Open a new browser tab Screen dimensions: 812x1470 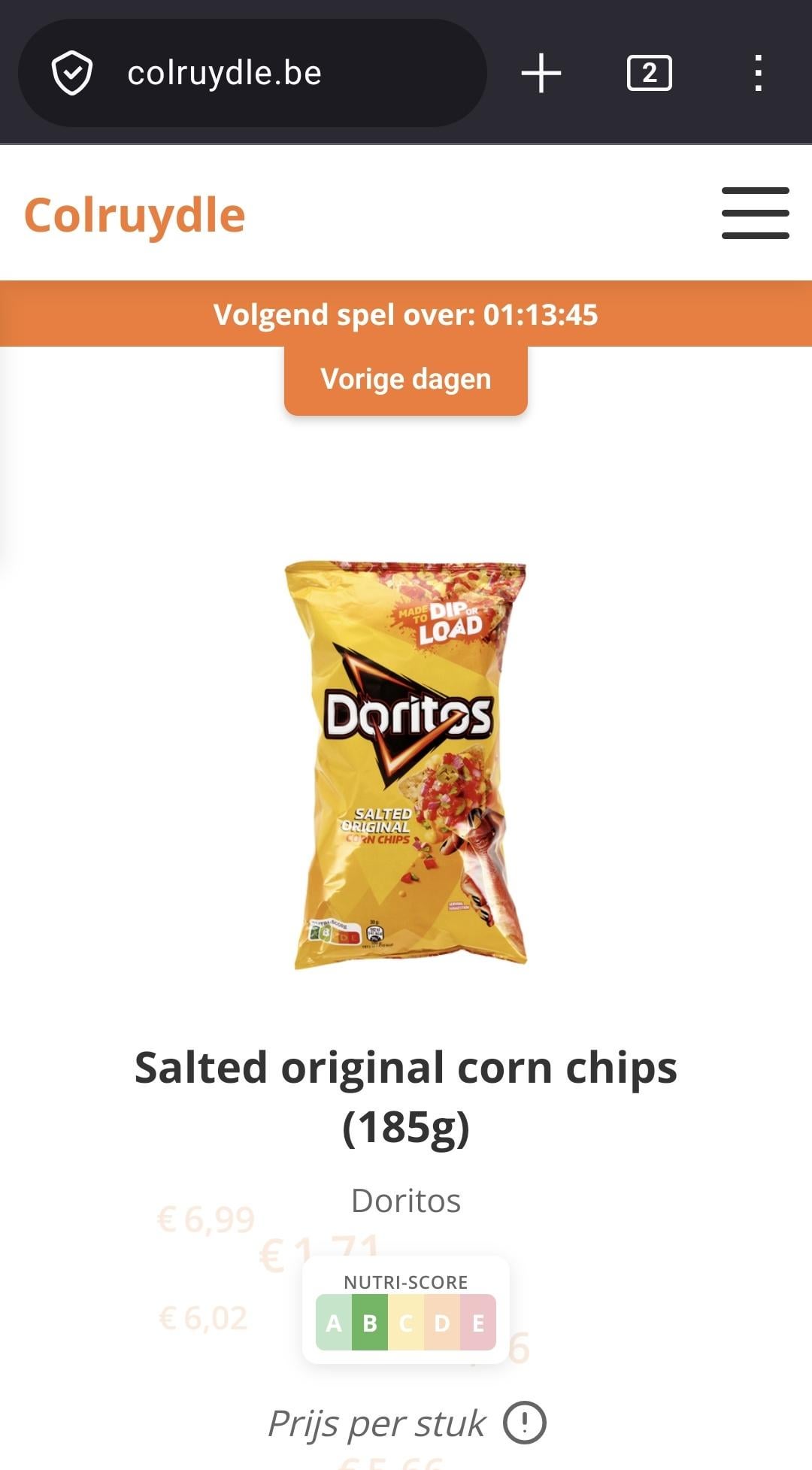coord(541,73)
